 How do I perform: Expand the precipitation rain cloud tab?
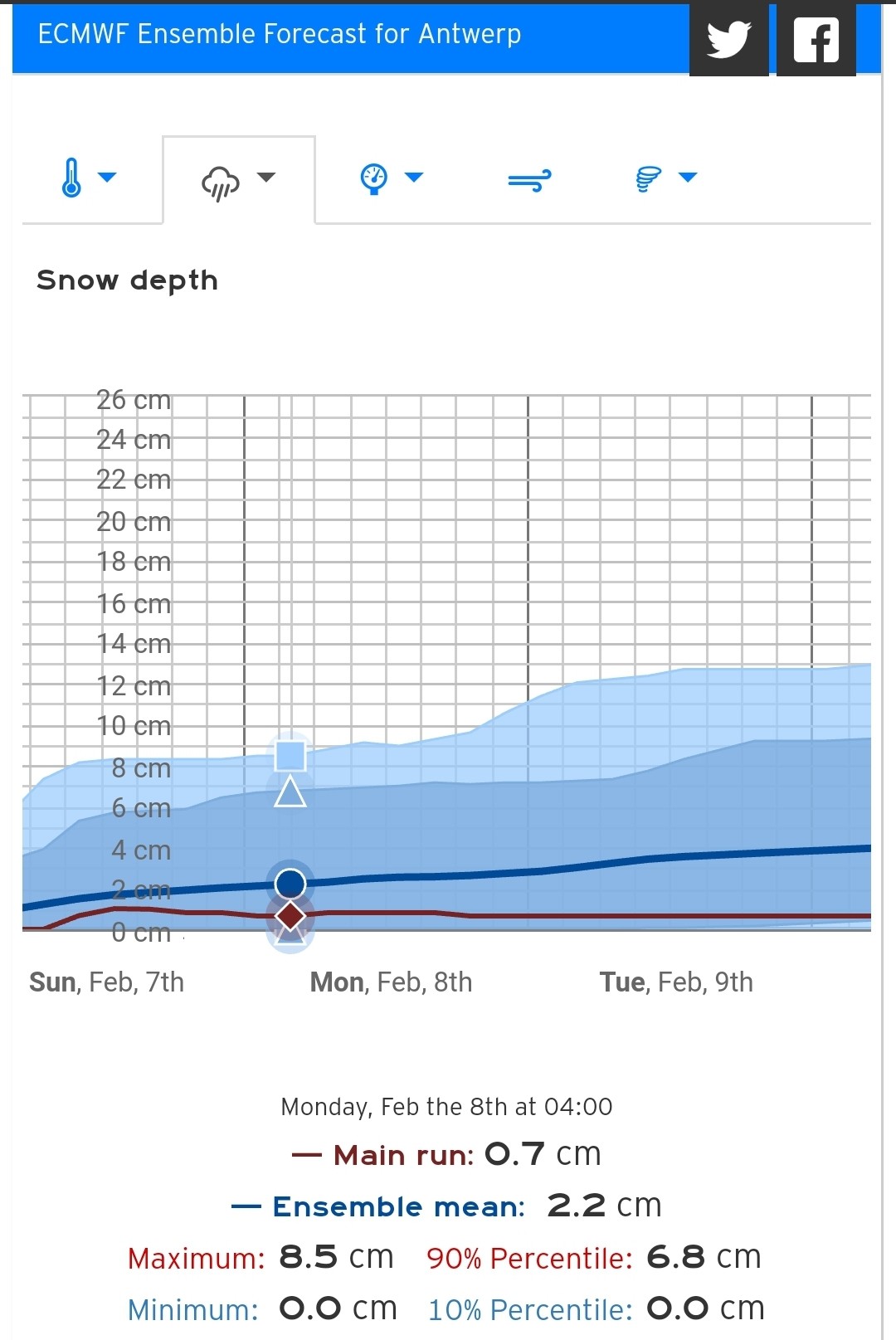click(239, 180)
